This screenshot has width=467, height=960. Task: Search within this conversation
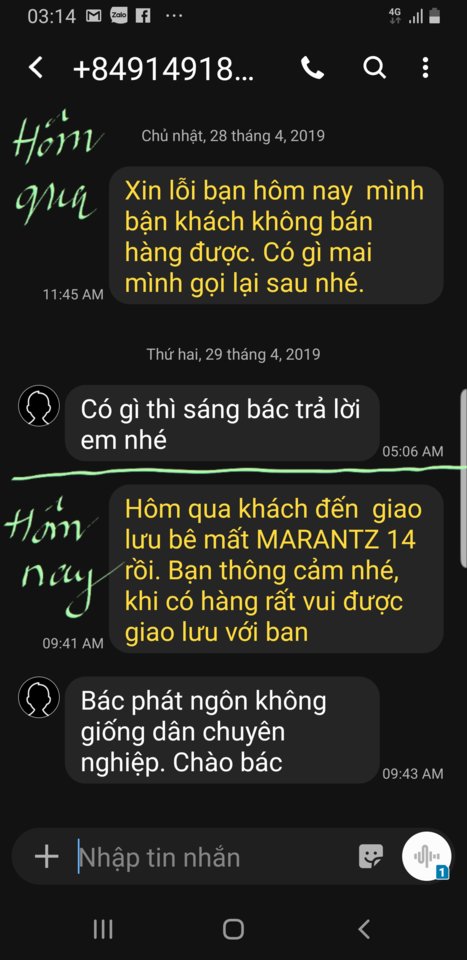pos(374,68)
